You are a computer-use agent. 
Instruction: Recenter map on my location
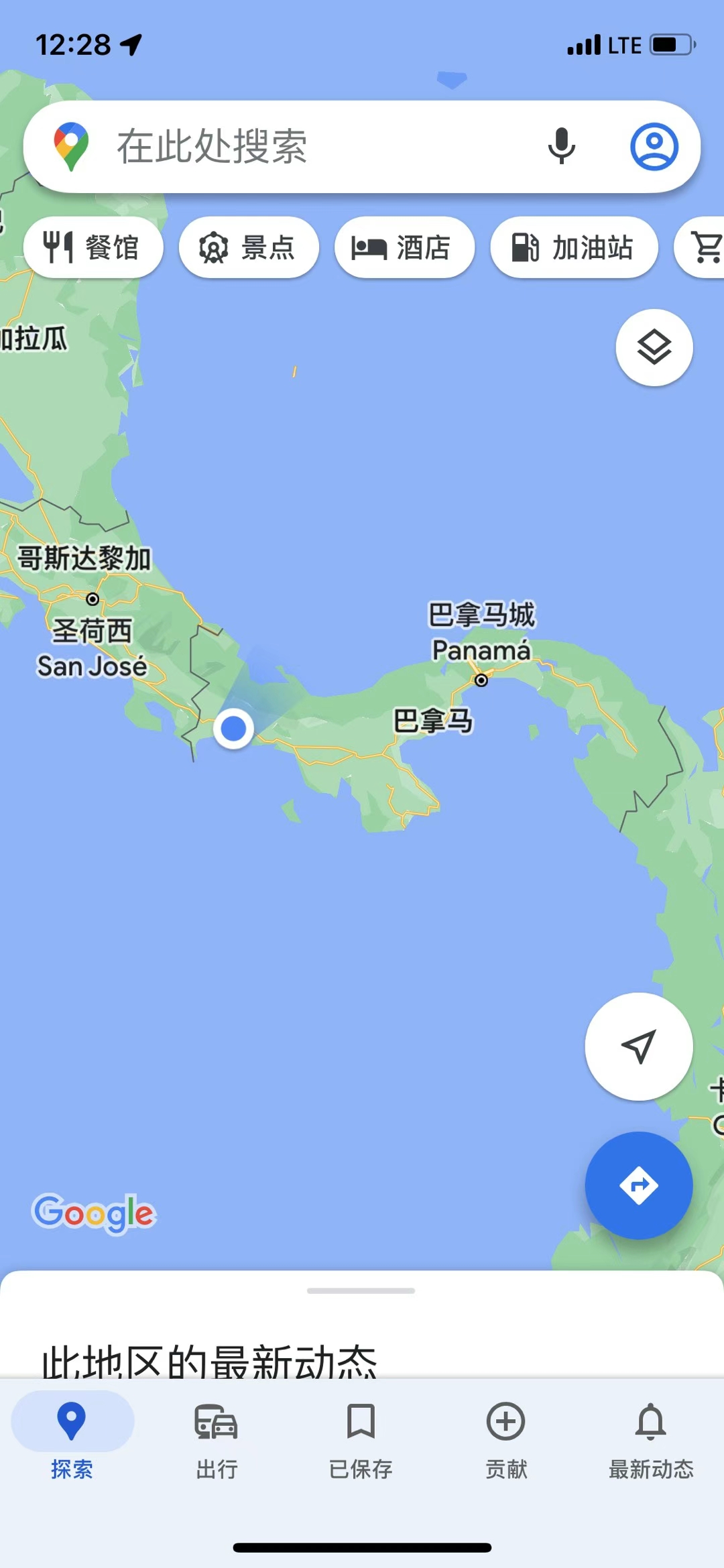point(638,1046)
